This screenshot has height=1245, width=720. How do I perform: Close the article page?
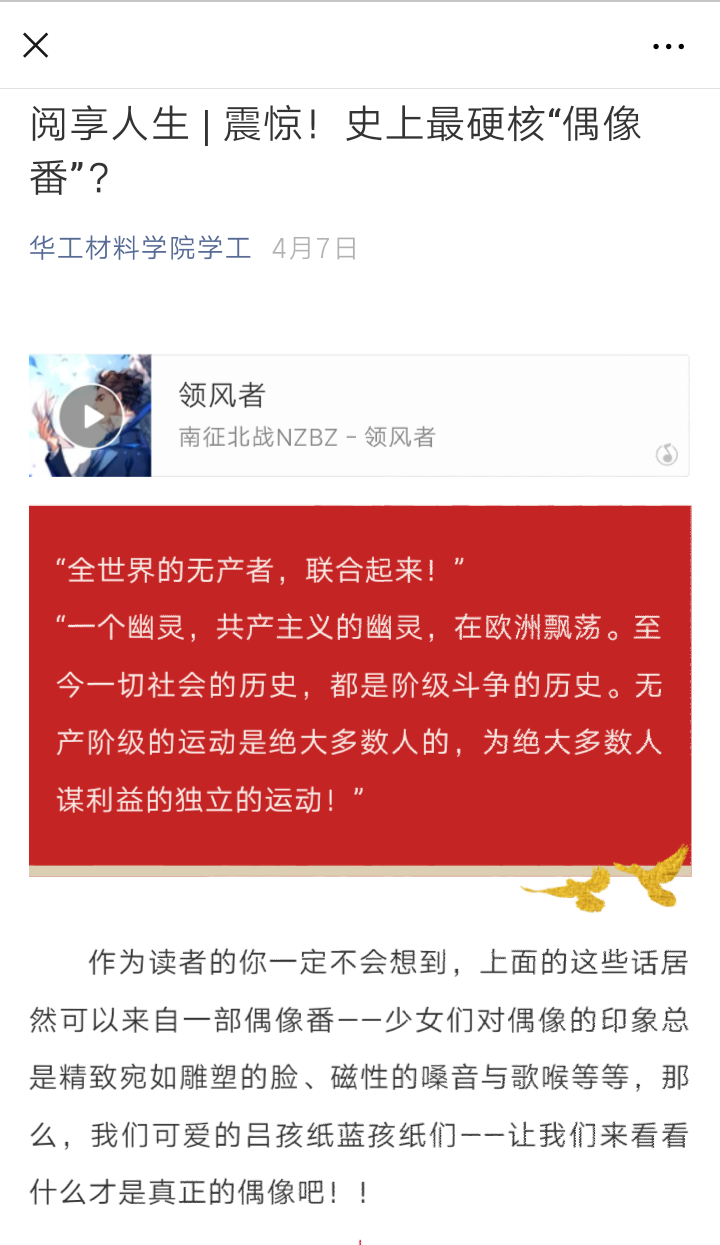click(36, 45)
